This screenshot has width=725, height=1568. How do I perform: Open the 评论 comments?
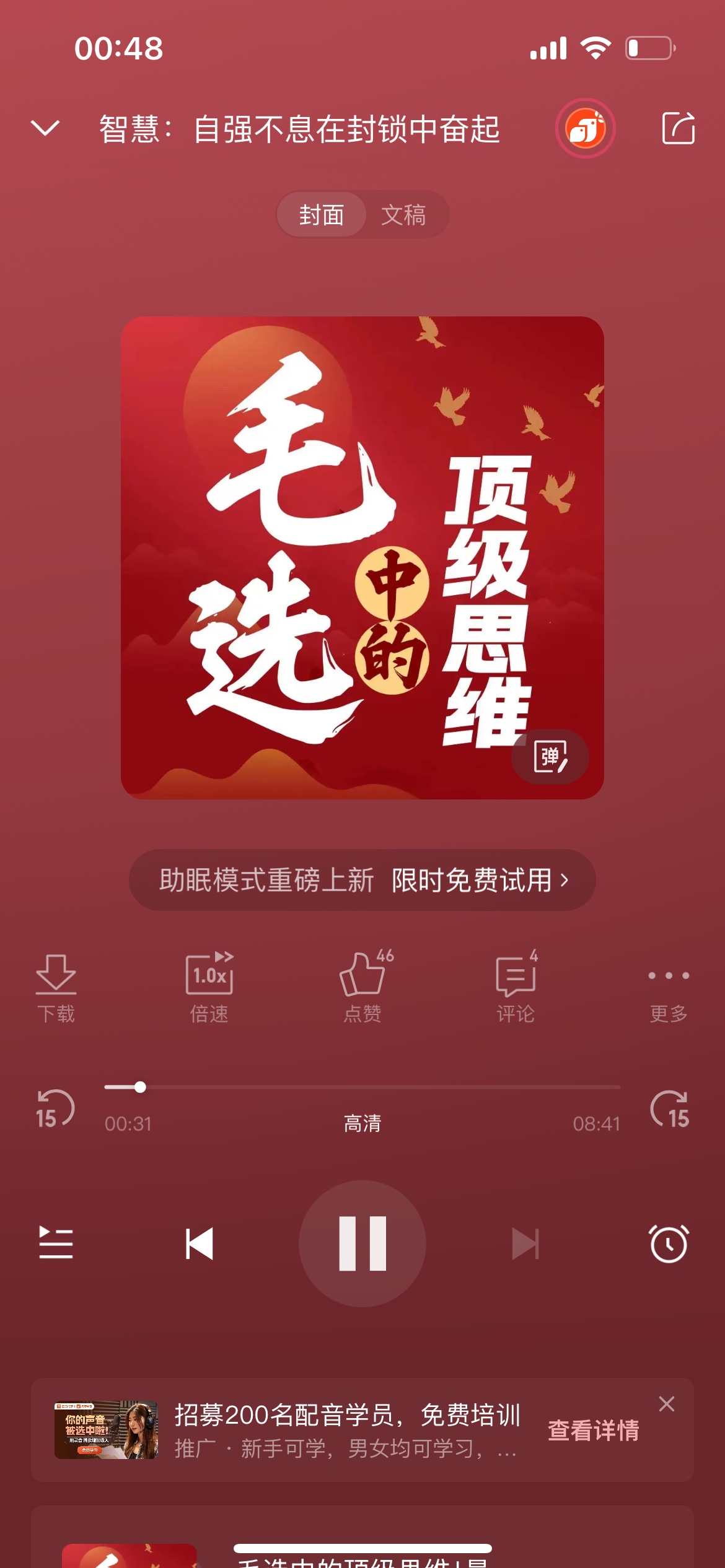tap(516, 987)
